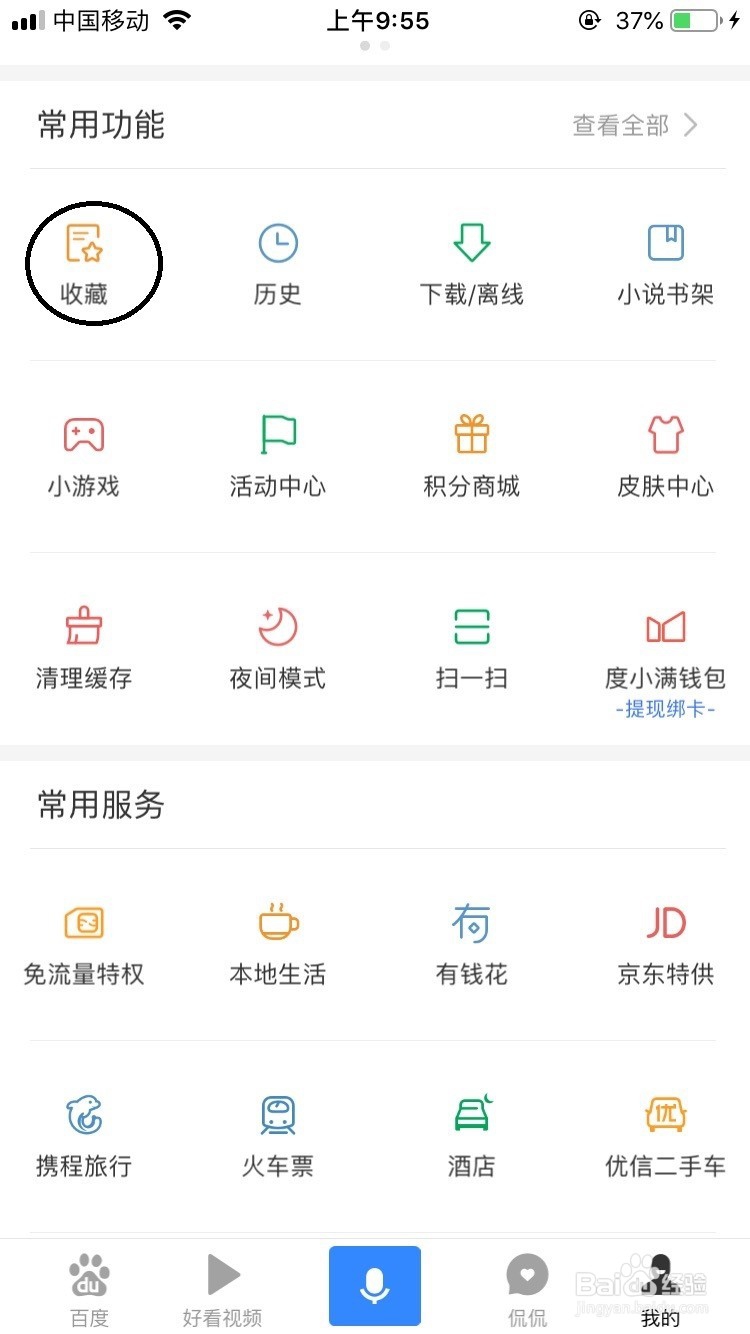Open 小说书架 novel bookshelf
Image resolution: width=750 pixels, height=1334 pixels.
665,264
